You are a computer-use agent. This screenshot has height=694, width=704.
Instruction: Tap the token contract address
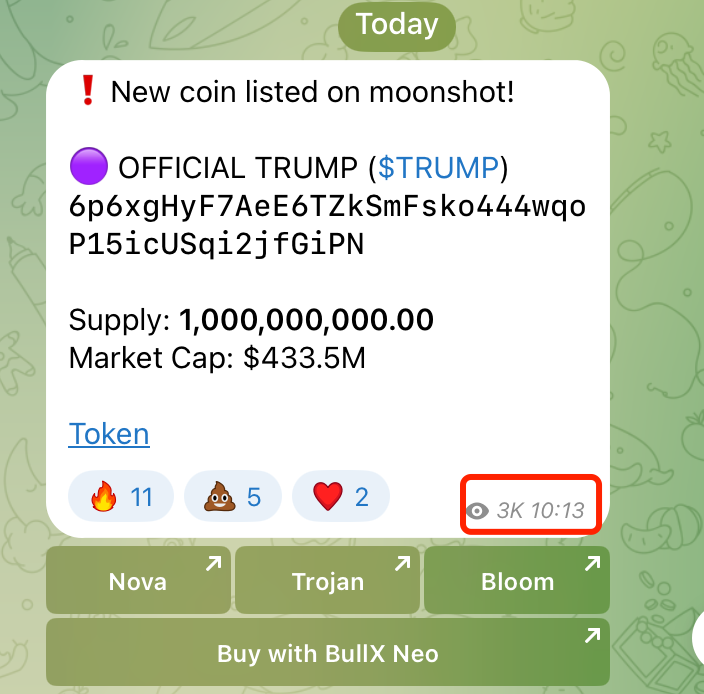click(326, 226)
